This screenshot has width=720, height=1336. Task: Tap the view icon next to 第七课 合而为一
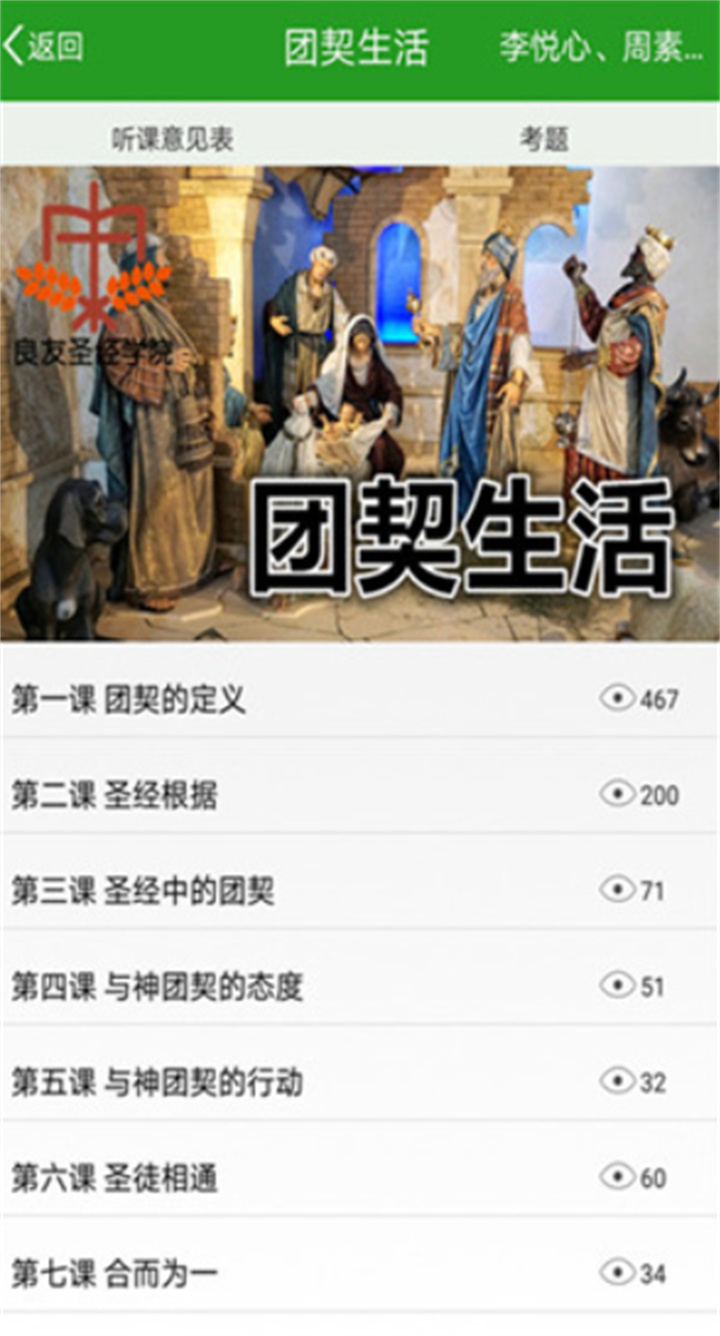pyautogui.click(x=617, y=1271)
